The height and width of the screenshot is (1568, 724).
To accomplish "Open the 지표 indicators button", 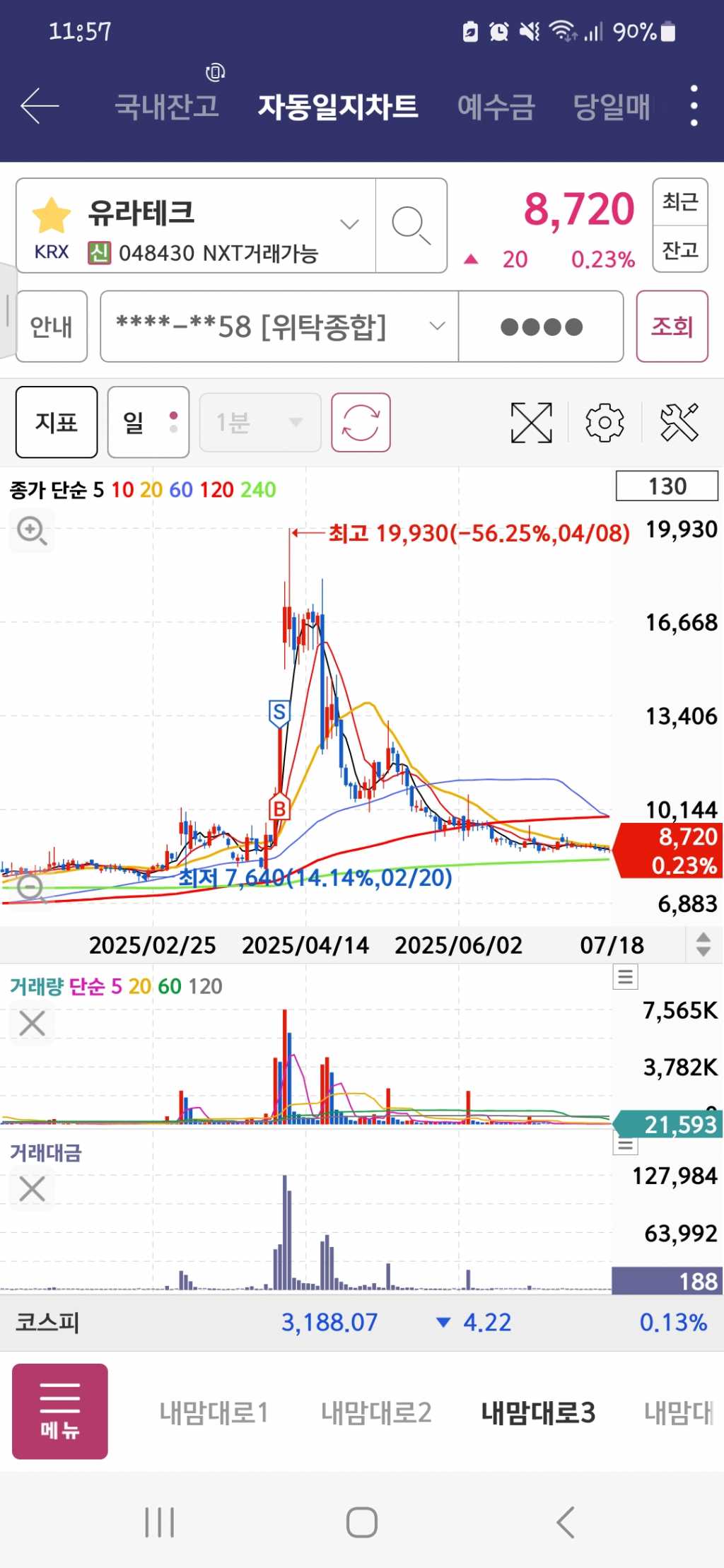I will [x=57, y=422].
